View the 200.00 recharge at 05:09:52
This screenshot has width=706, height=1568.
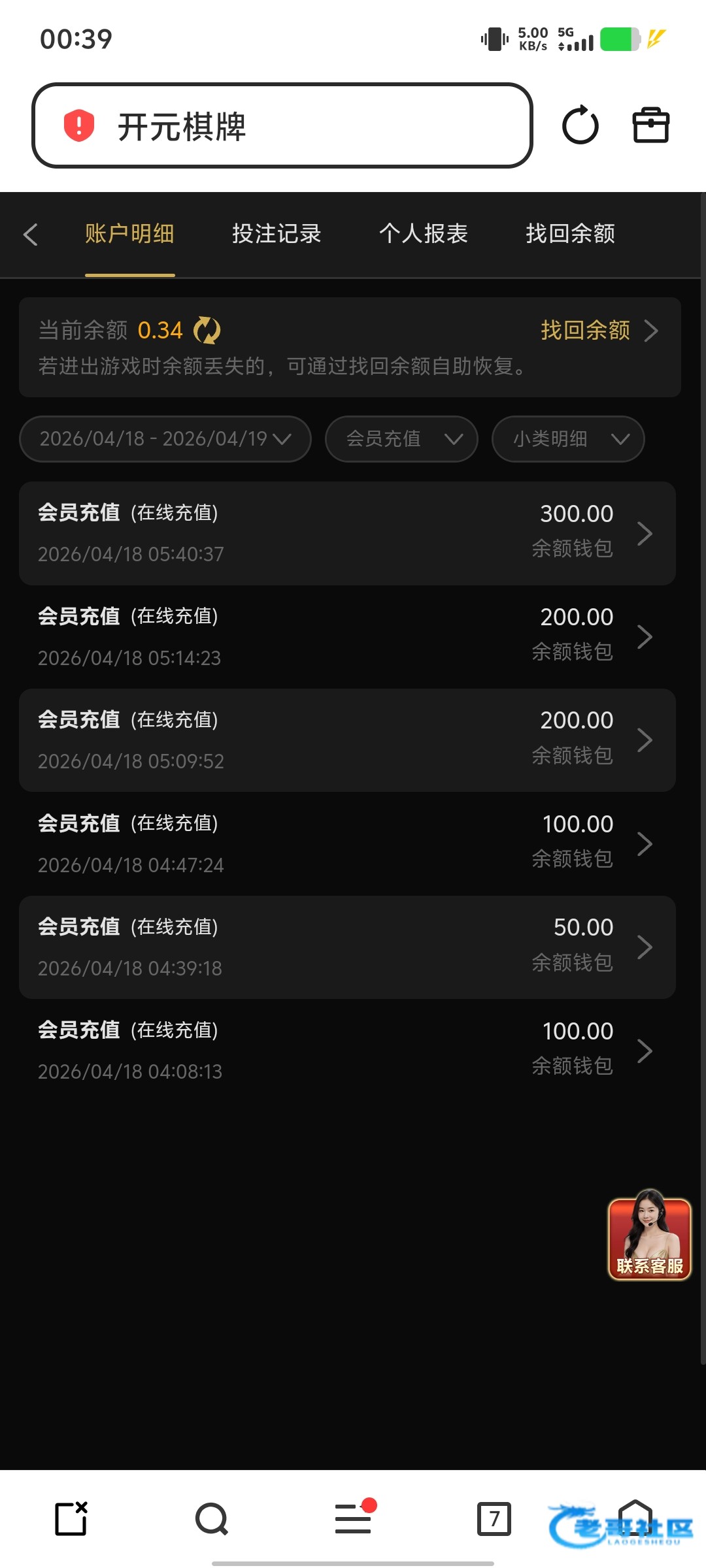point(346,740)
